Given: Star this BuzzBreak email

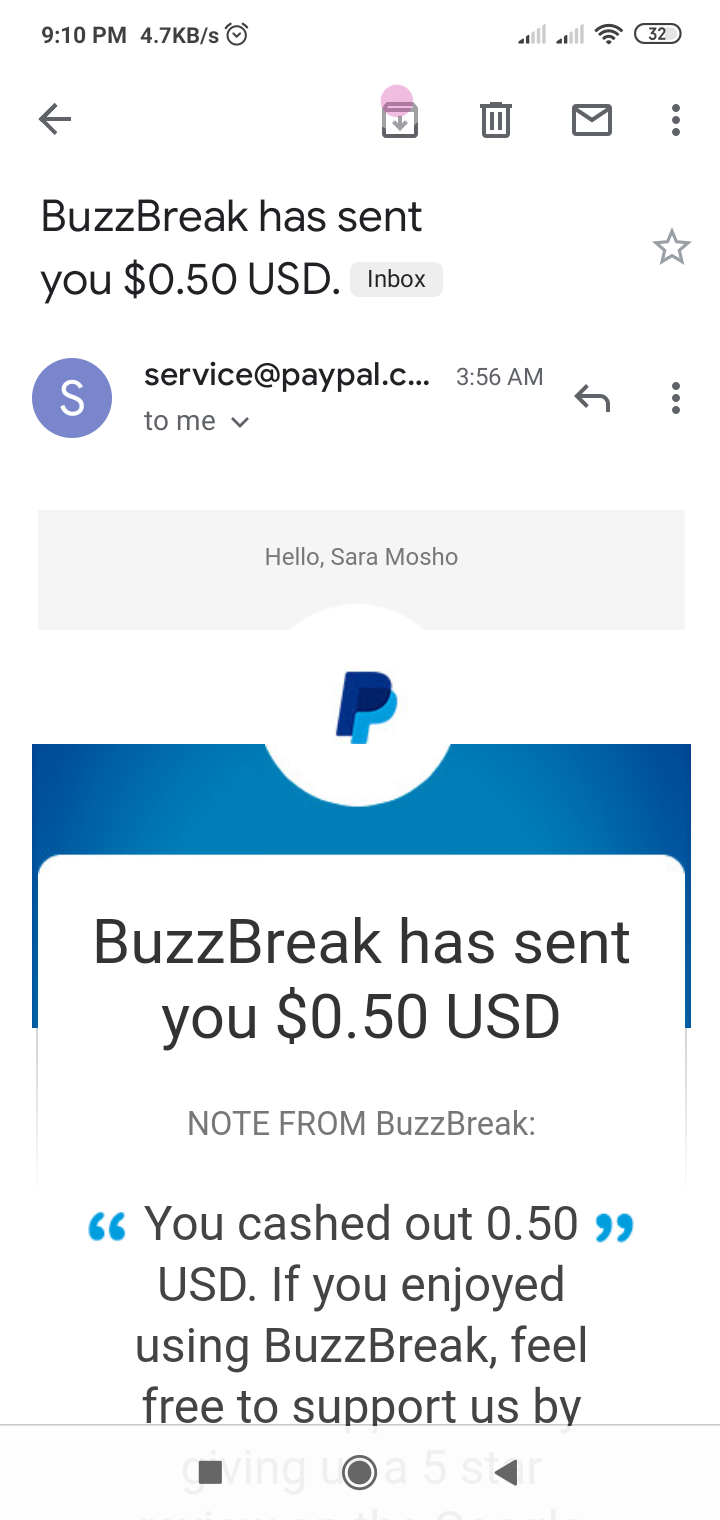Looking at the screenshot, I should [x=671, y=247].
